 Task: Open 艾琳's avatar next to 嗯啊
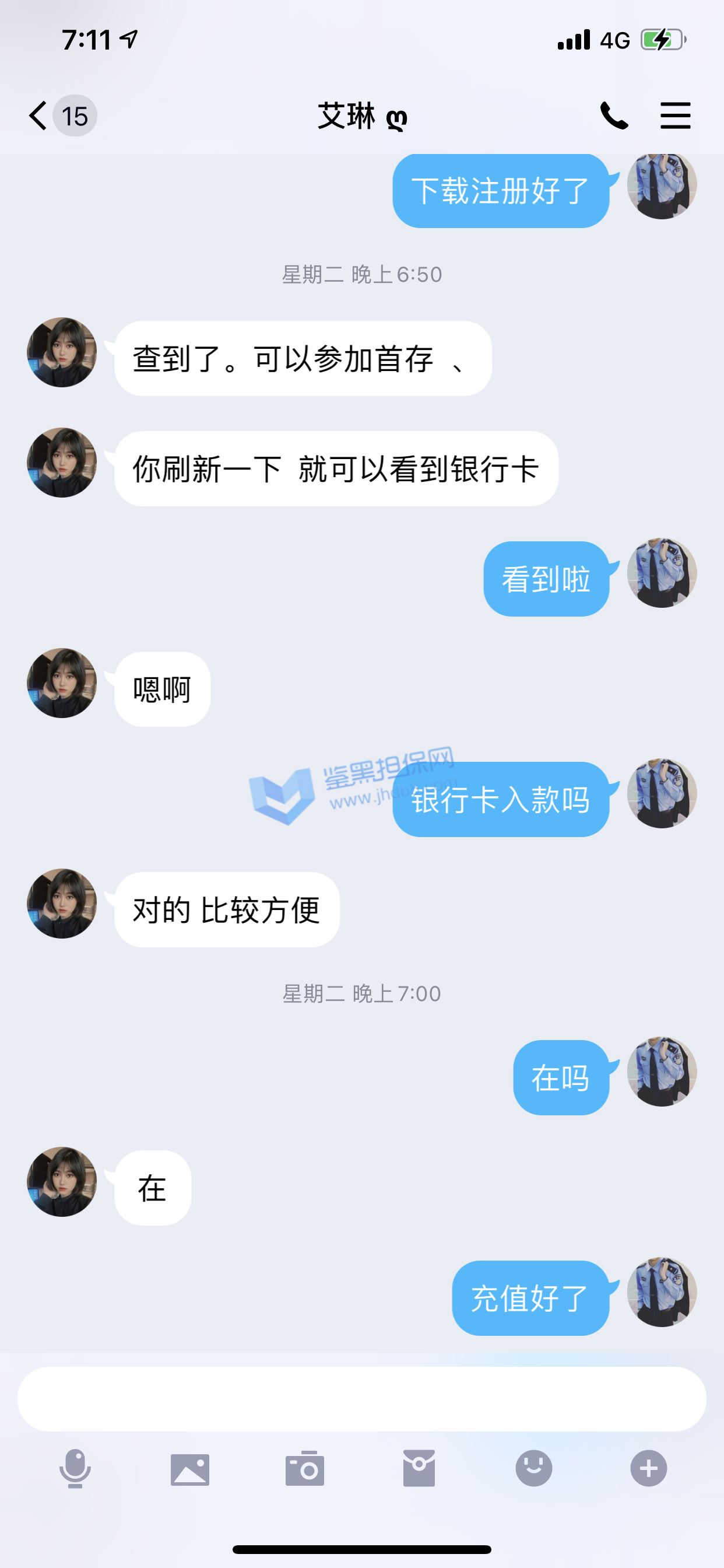tap(62, 683)
